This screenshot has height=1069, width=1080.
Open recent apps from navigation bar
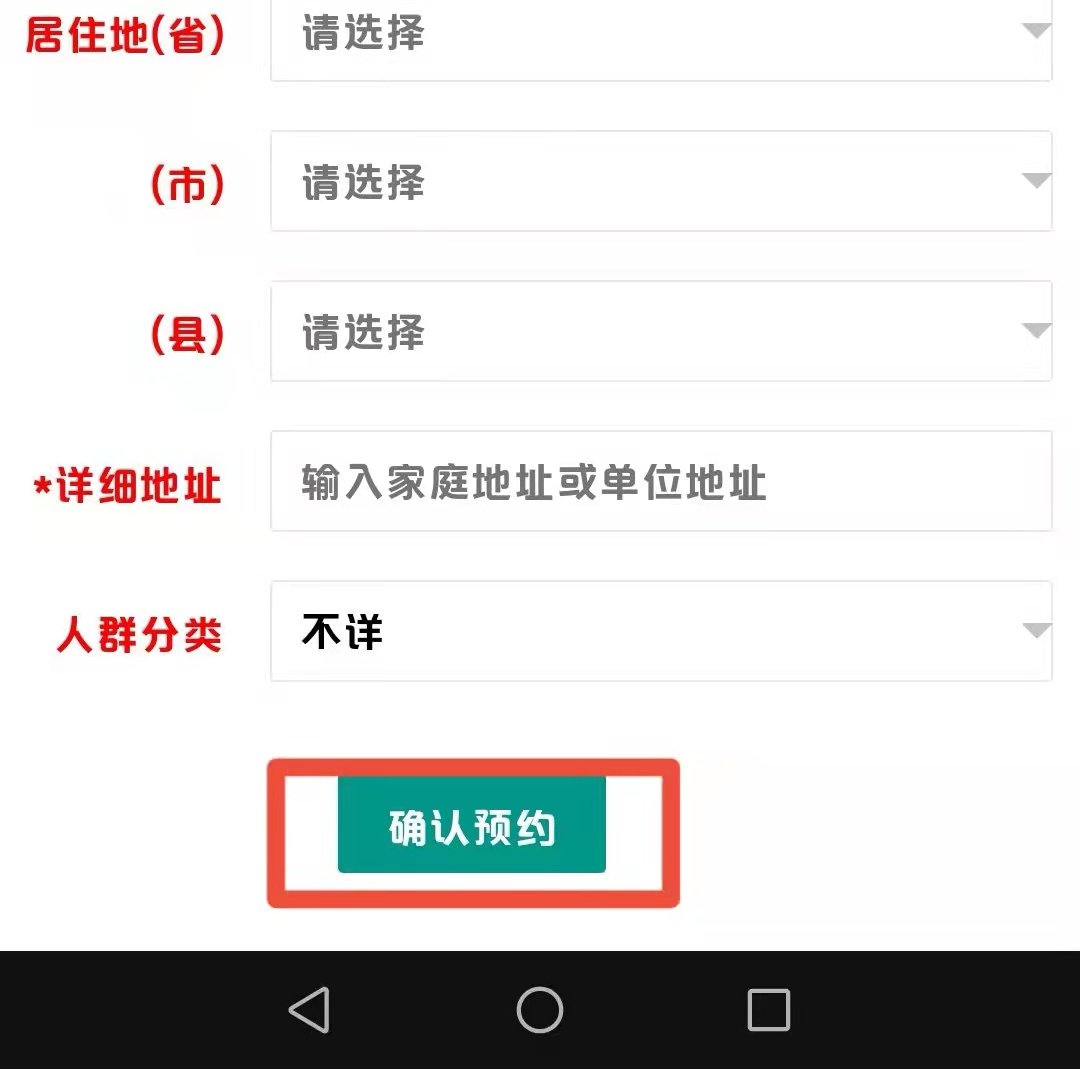click(x=768, y=1010)
